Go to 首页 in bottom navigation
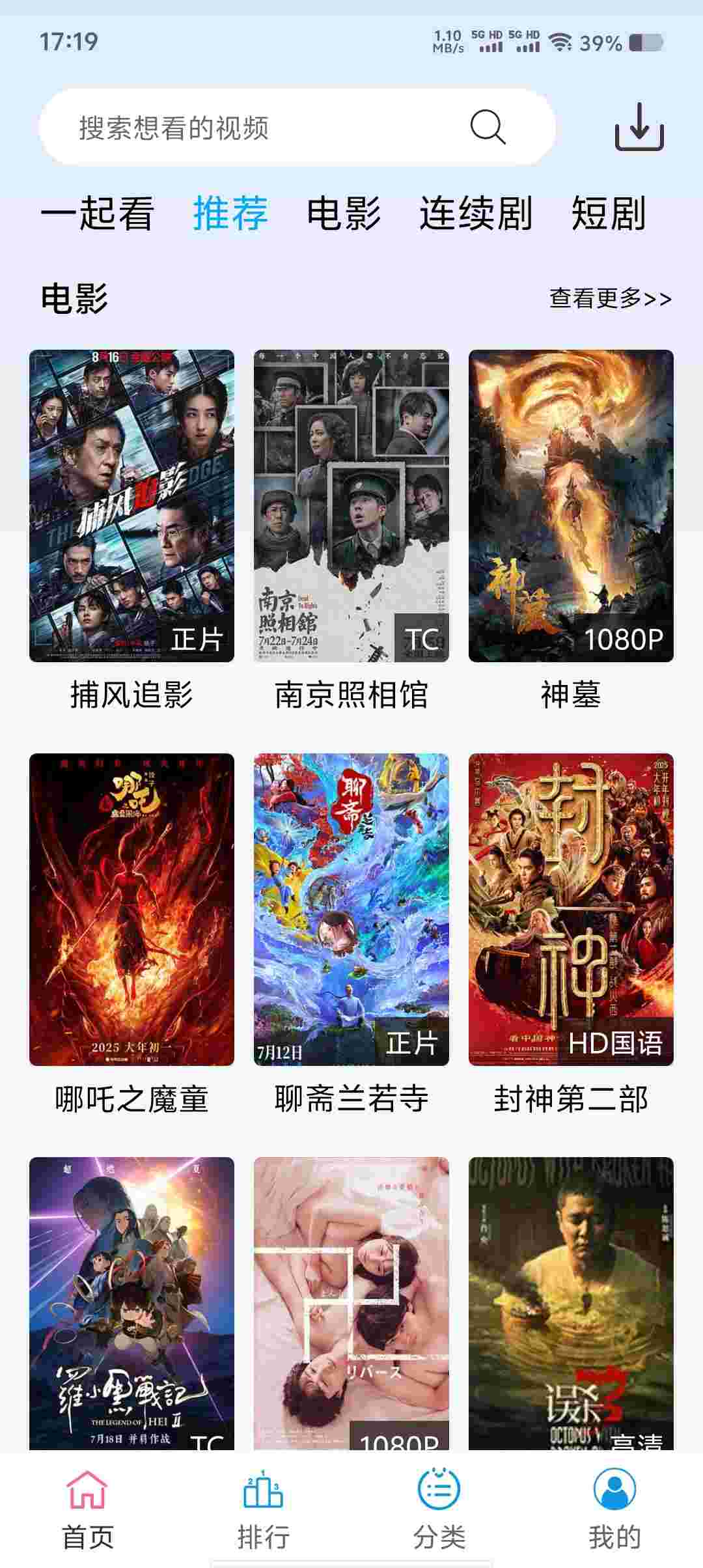This screenshot has height=1568, width=703. click(x=88, y=1509)
